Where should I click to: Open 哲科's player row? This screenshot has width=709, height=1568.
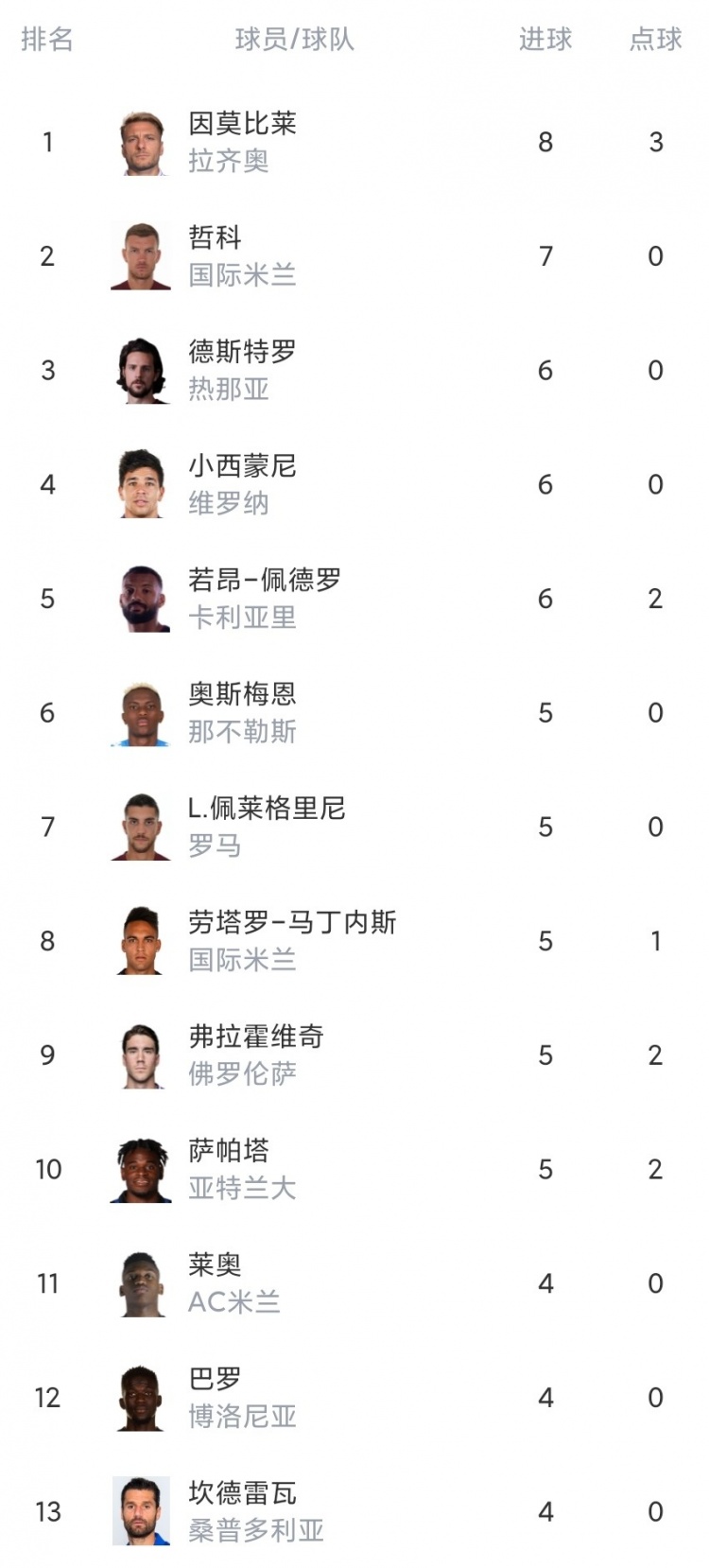(x=354, y=255)
